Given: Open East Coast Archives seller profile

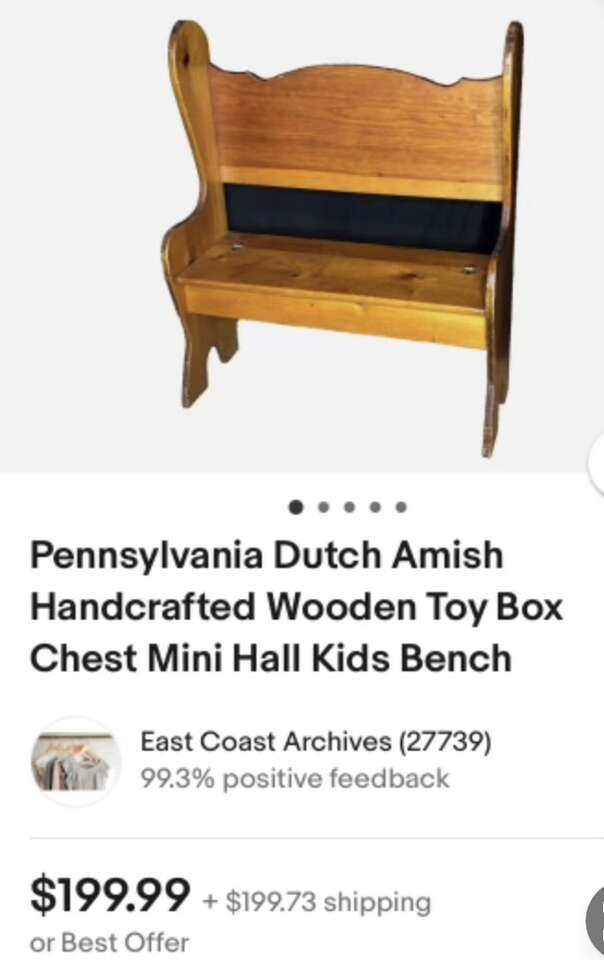Looking at the screenshot, I should 313,743.
